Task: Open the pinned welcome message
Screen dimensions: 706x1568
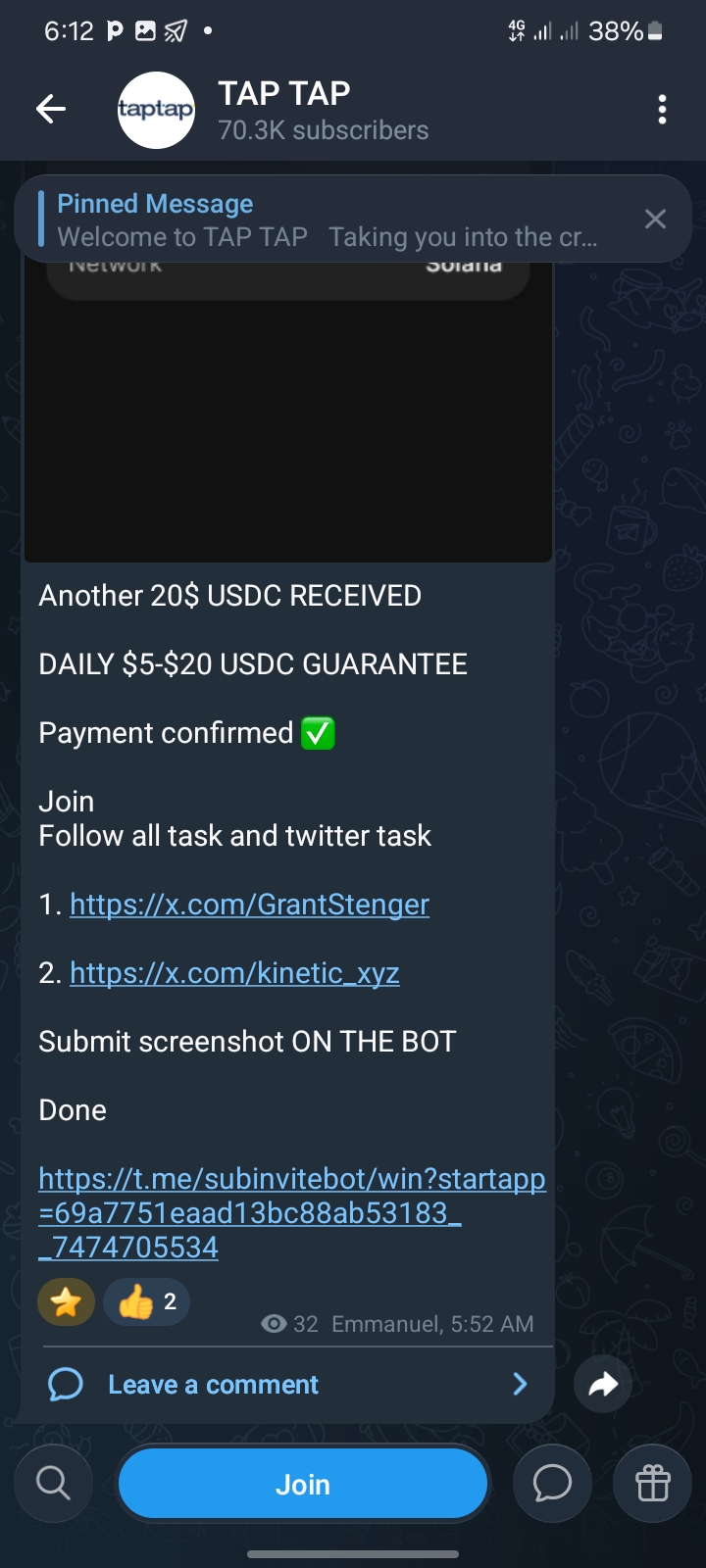Action: pos(324,220)
